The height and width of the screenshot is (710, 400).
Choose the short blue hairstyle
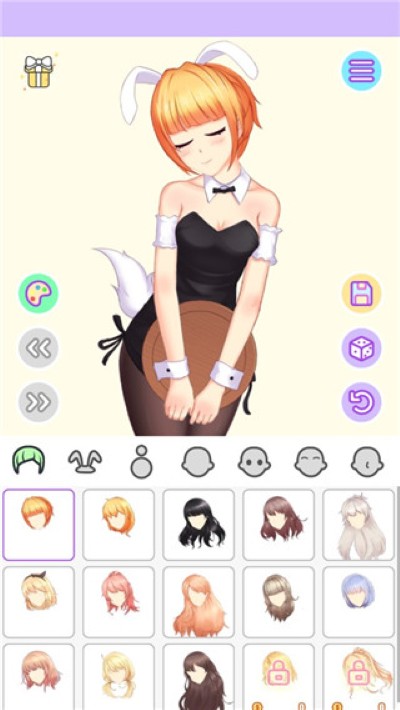pyautogui.click(x=358, y=602)
